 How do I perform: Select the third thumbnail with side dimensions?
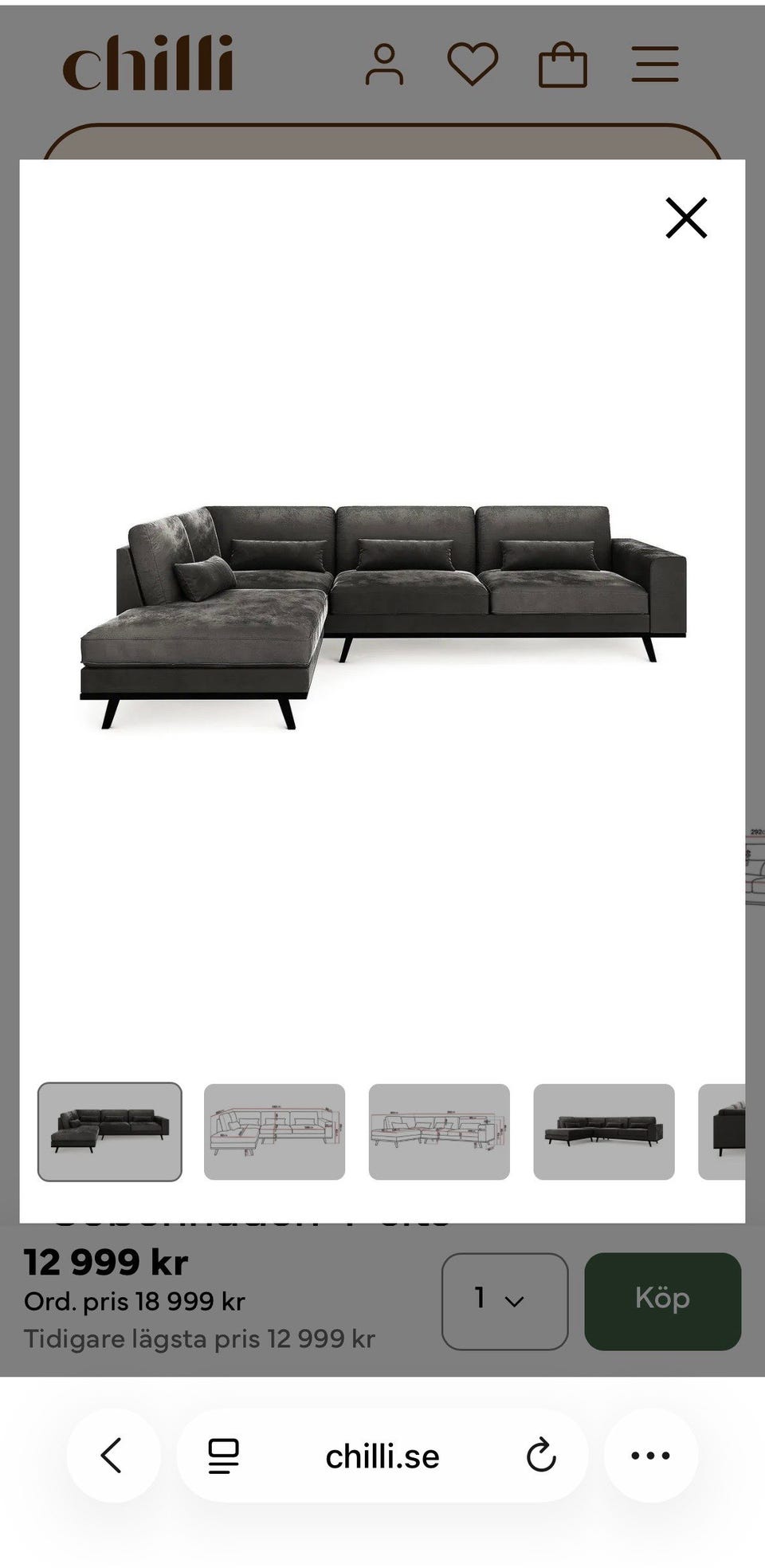pyautogui.click(x=439, y=1131)
